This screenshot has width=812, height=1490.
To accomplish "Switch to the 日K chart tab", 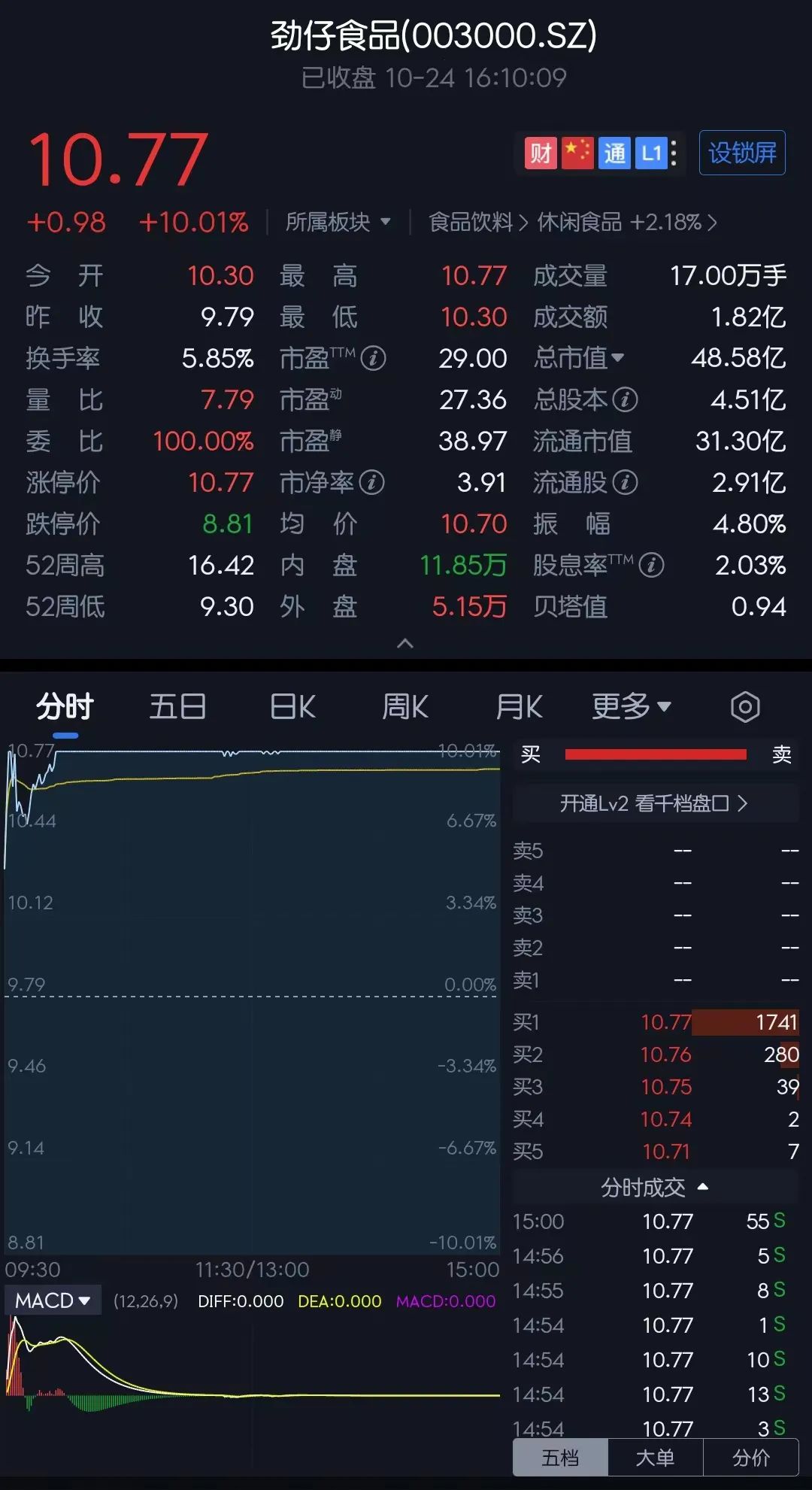I will [x=292, y=707].
